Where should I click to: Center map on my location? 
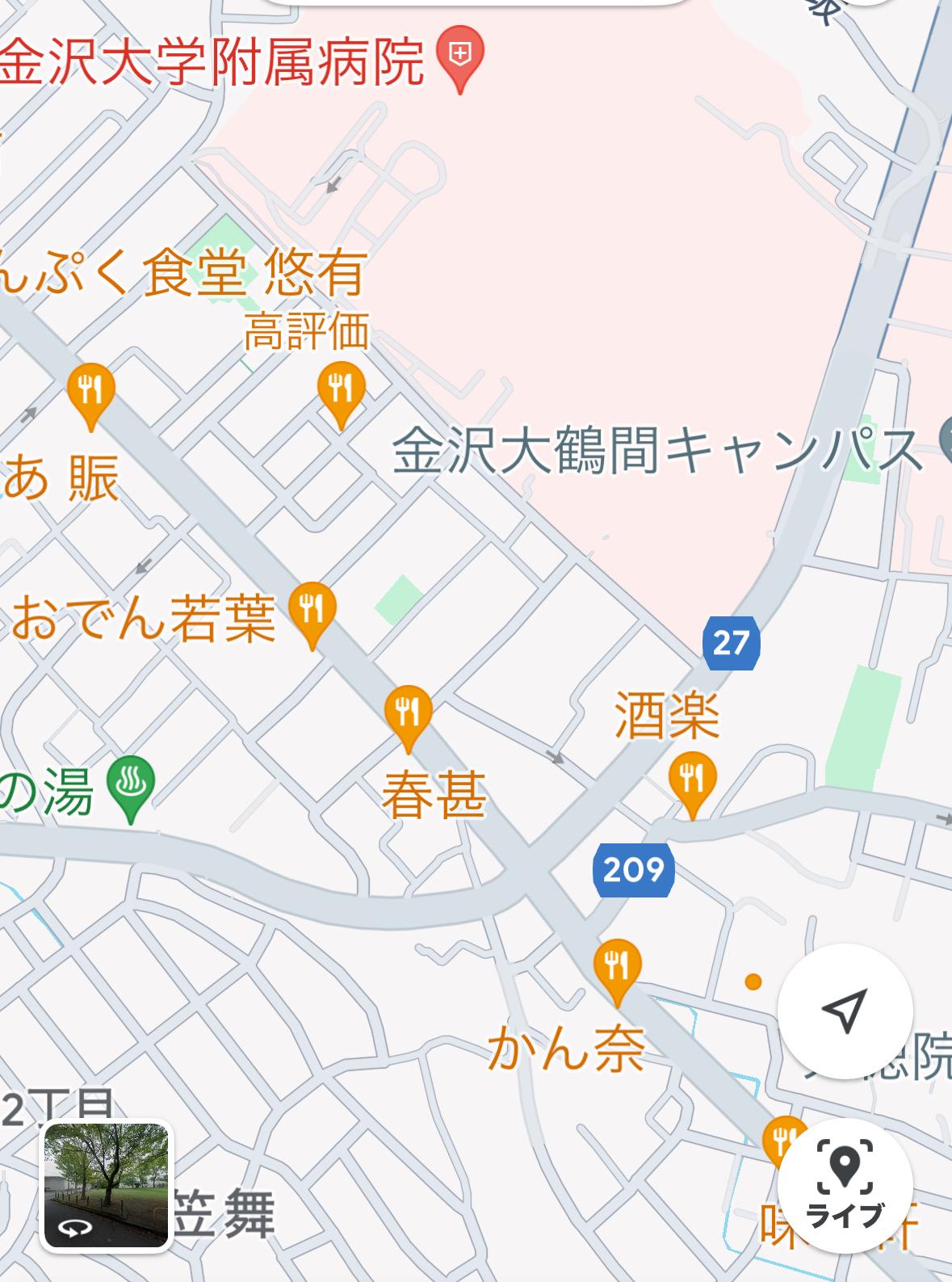pos(845,1010)
